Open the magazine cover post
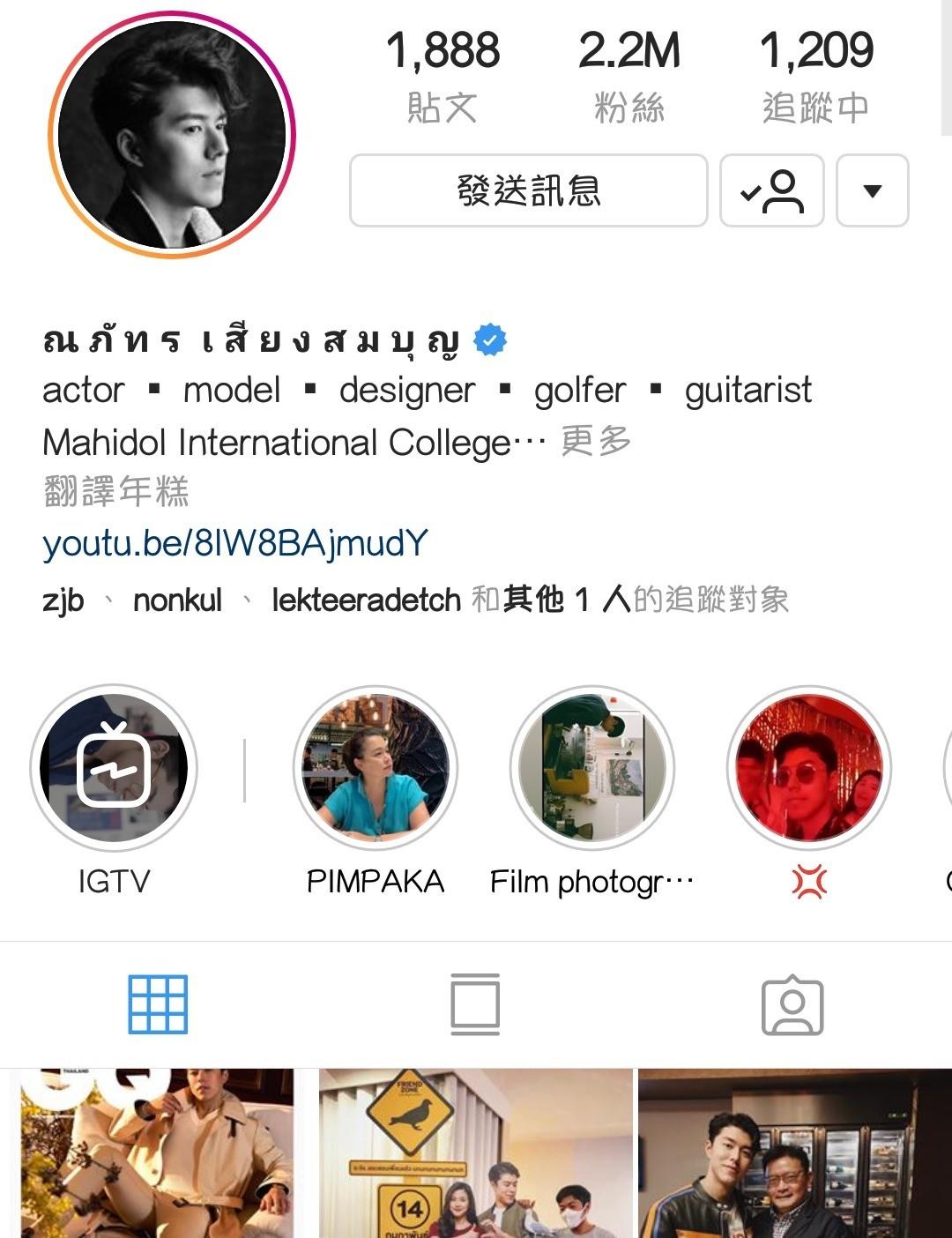Viewport: 952px width, 1238px height. coord(156,1152)
